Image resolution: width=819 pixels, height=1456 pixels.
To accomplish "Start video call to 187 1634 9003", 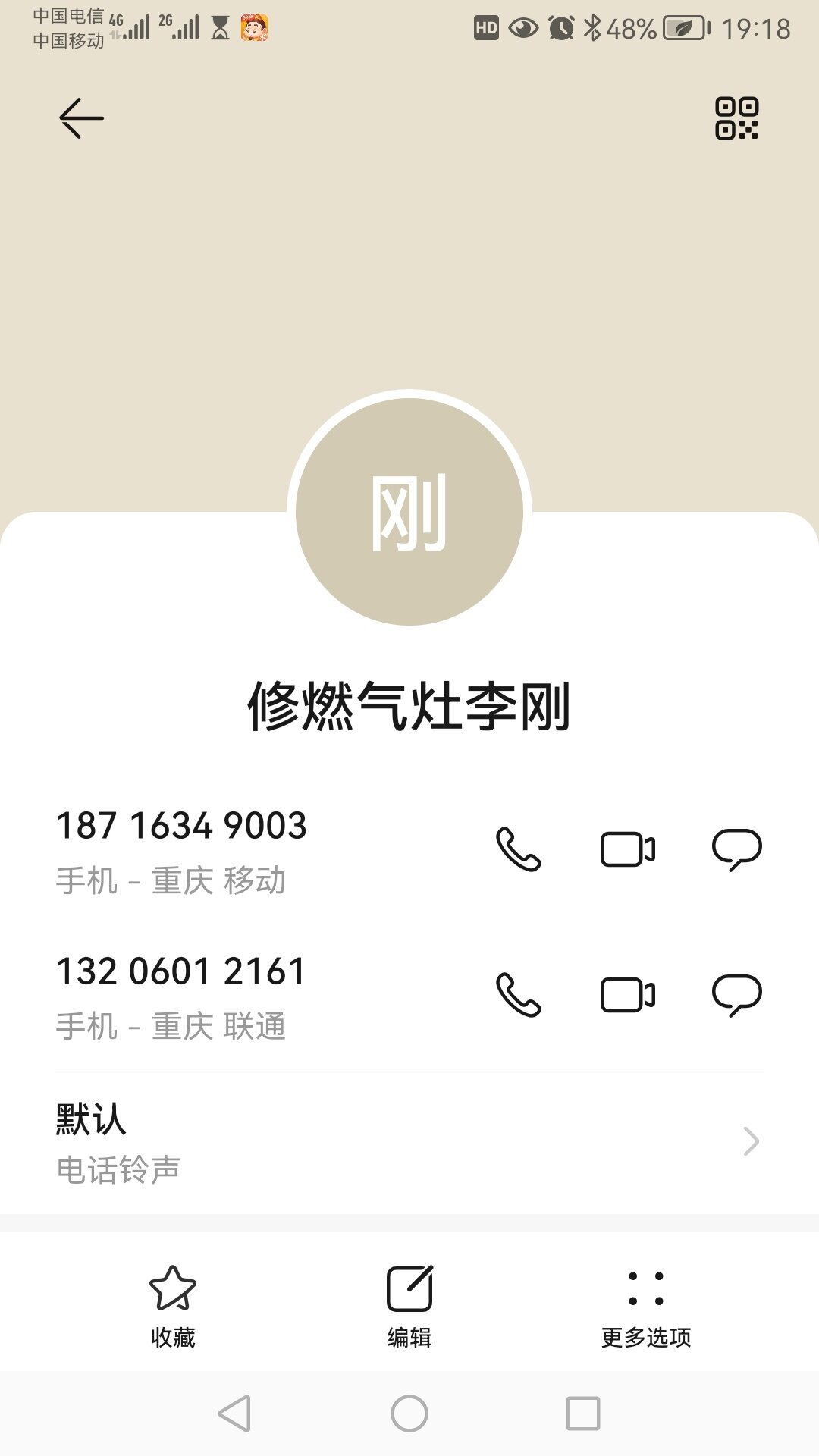I will pyautogui.click(x=628, y=849).
